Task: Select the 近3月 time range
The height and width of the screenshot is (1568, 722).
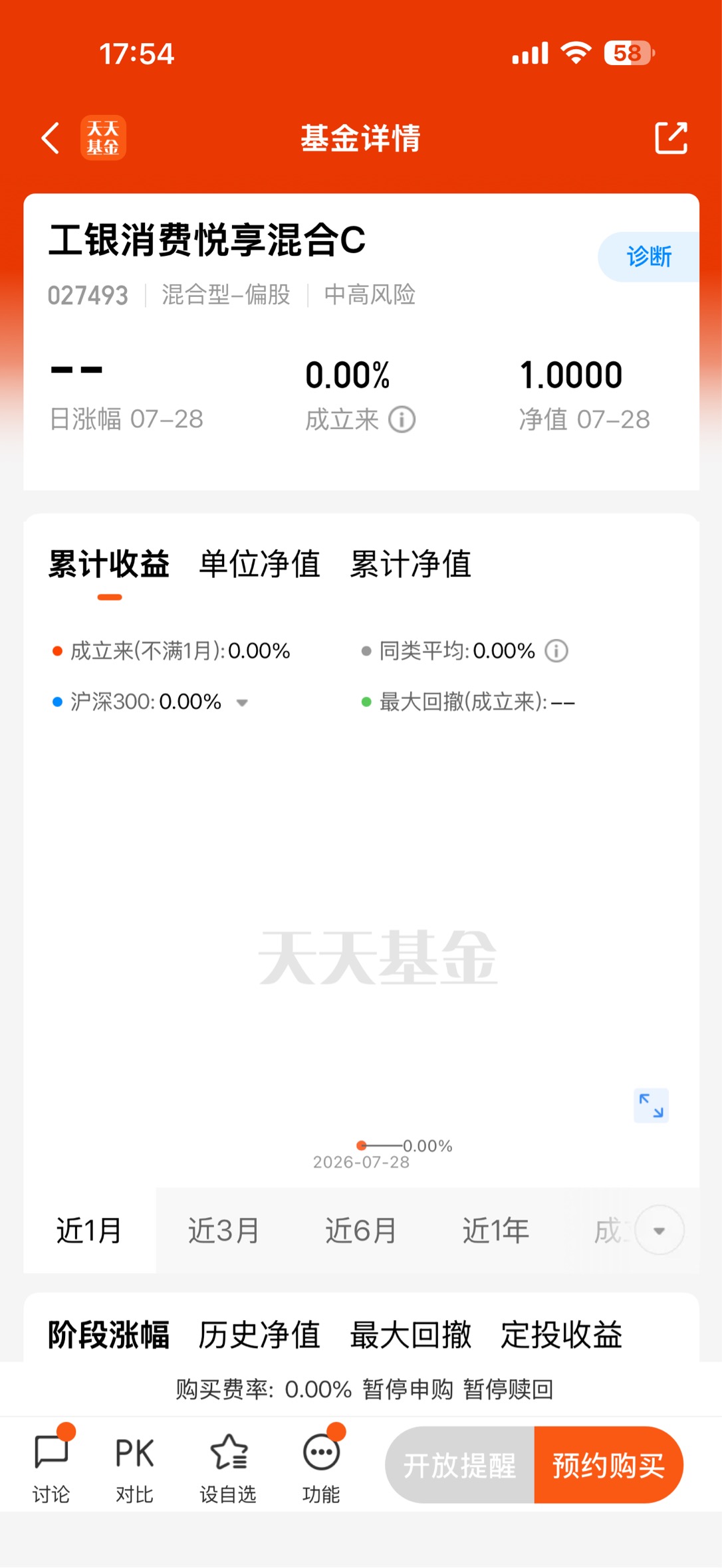Action: point(223,1230)
